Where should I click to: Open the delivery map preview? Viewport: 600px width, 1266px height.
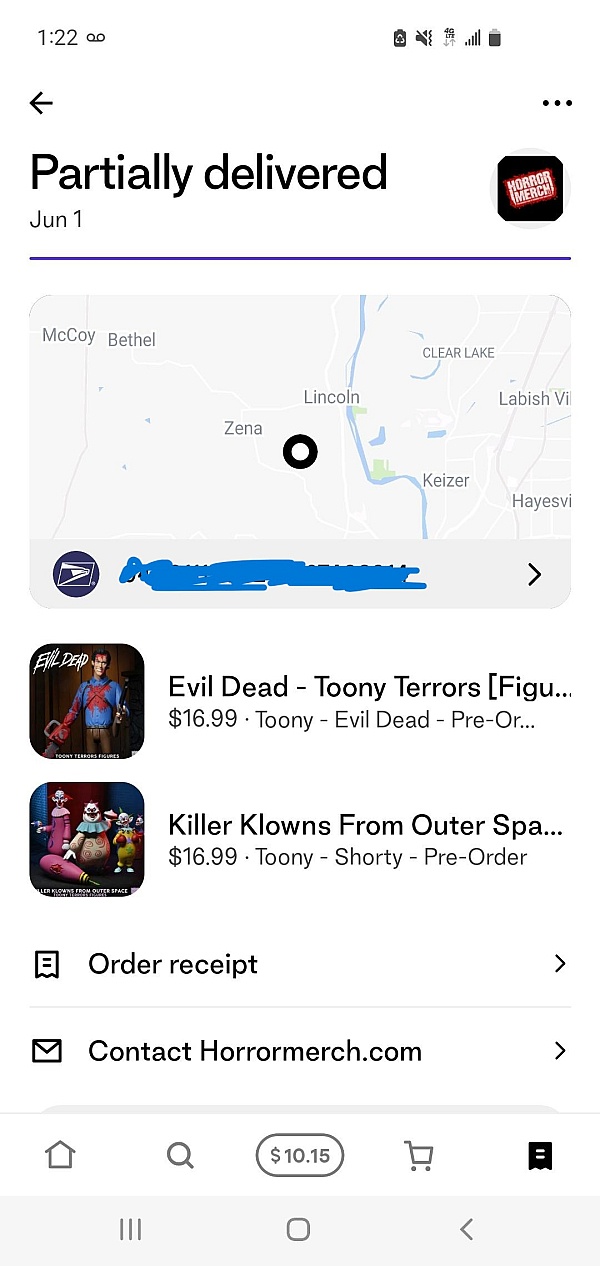pos(300,420)
